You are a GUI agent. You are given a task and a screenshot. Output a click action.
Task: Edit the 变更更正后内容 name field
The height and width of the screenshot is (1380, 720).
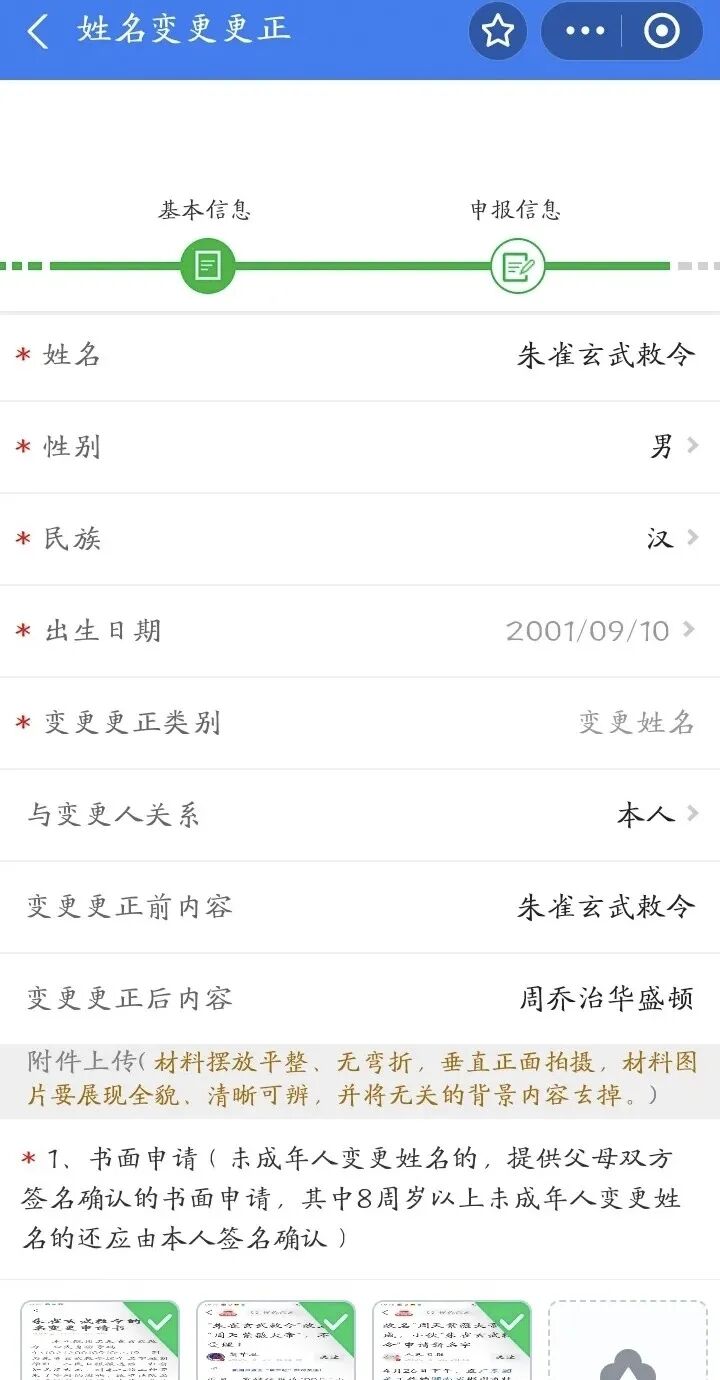point(605,999)
